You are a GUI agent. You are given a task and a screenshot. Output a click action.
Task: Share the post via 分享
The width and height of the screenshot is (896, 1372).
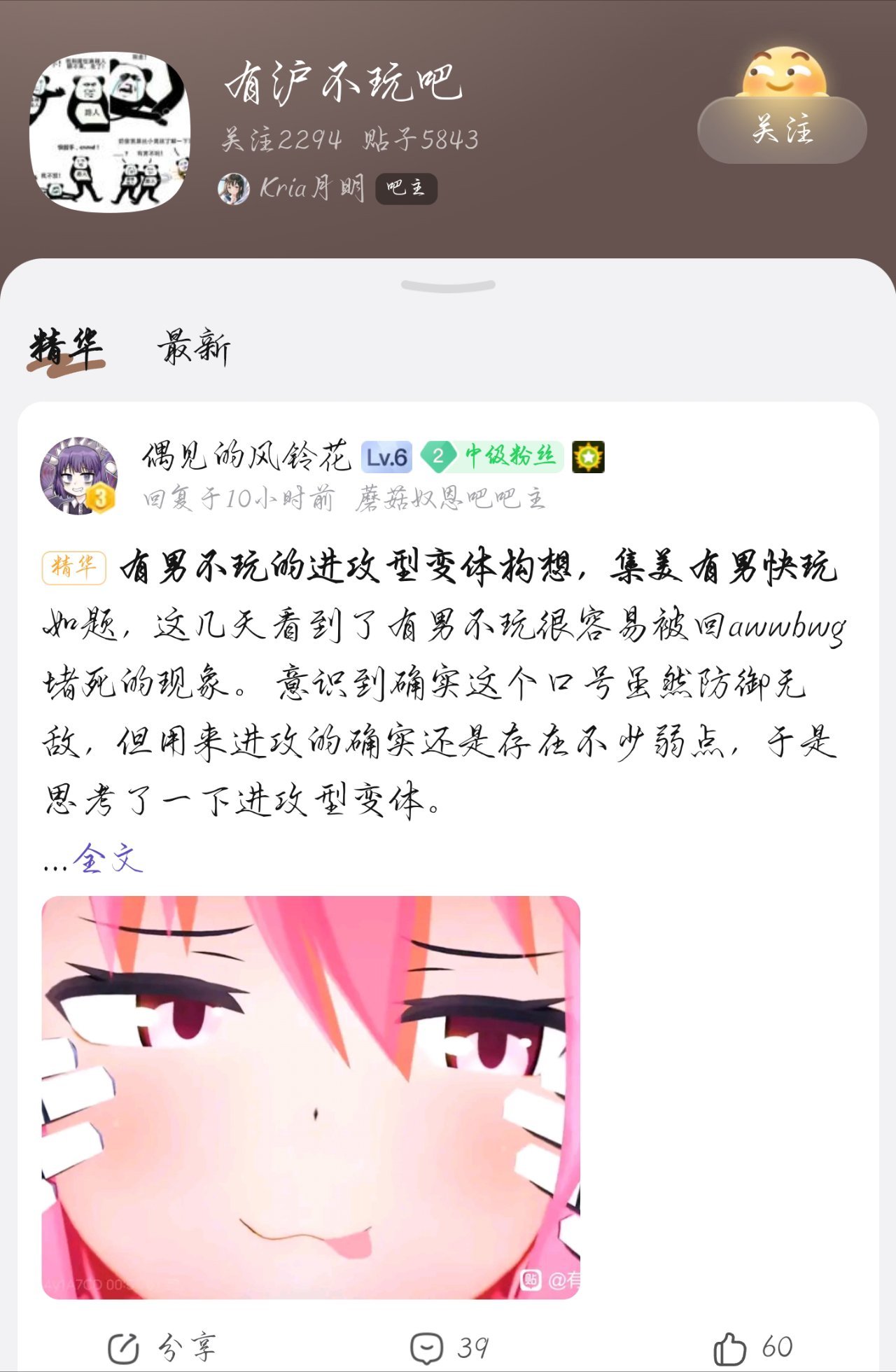pyautogui.click(x=162, y=1347)
